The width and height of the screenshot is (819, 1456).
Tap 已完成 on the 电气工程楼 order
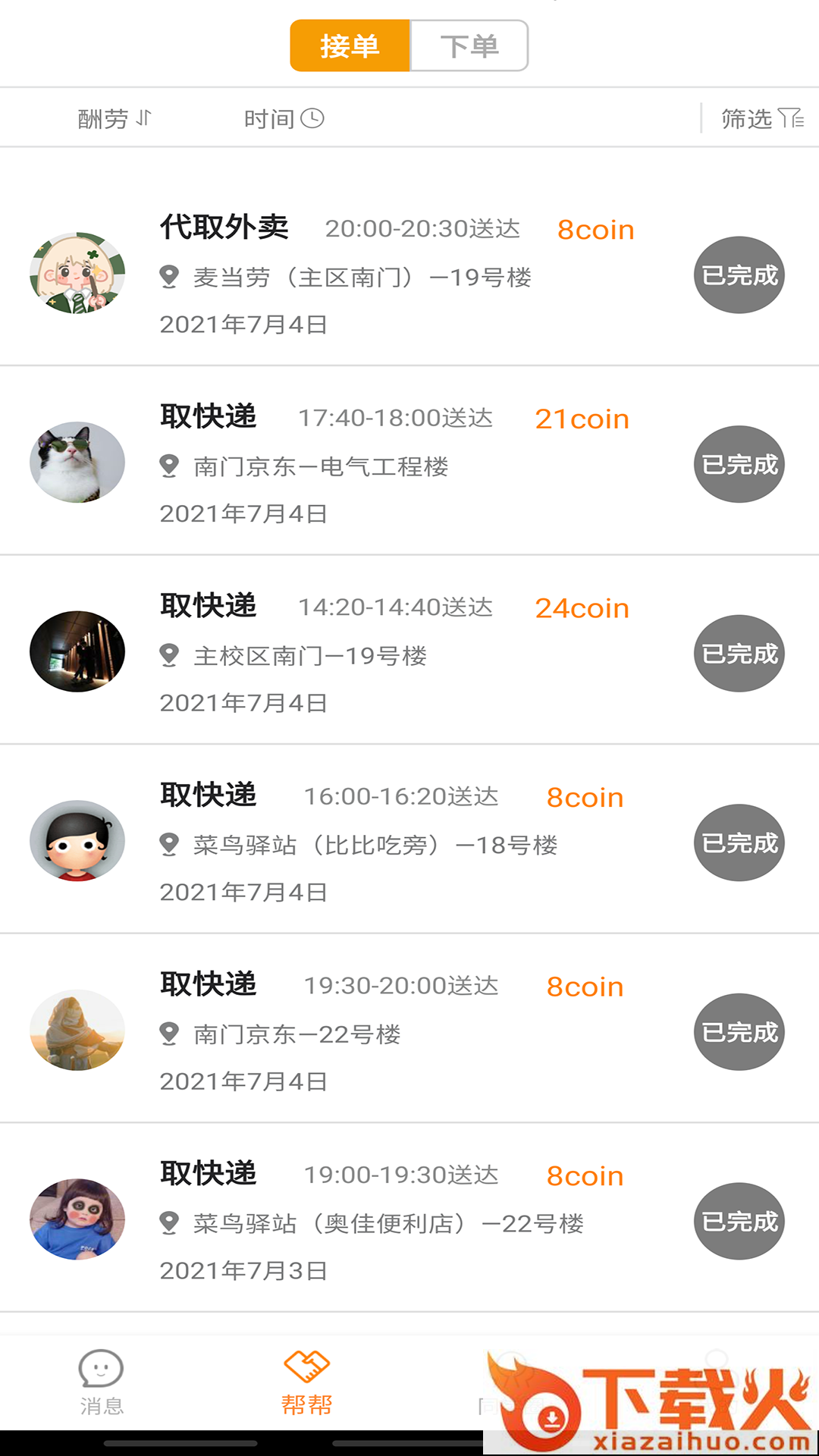[739, 464]
